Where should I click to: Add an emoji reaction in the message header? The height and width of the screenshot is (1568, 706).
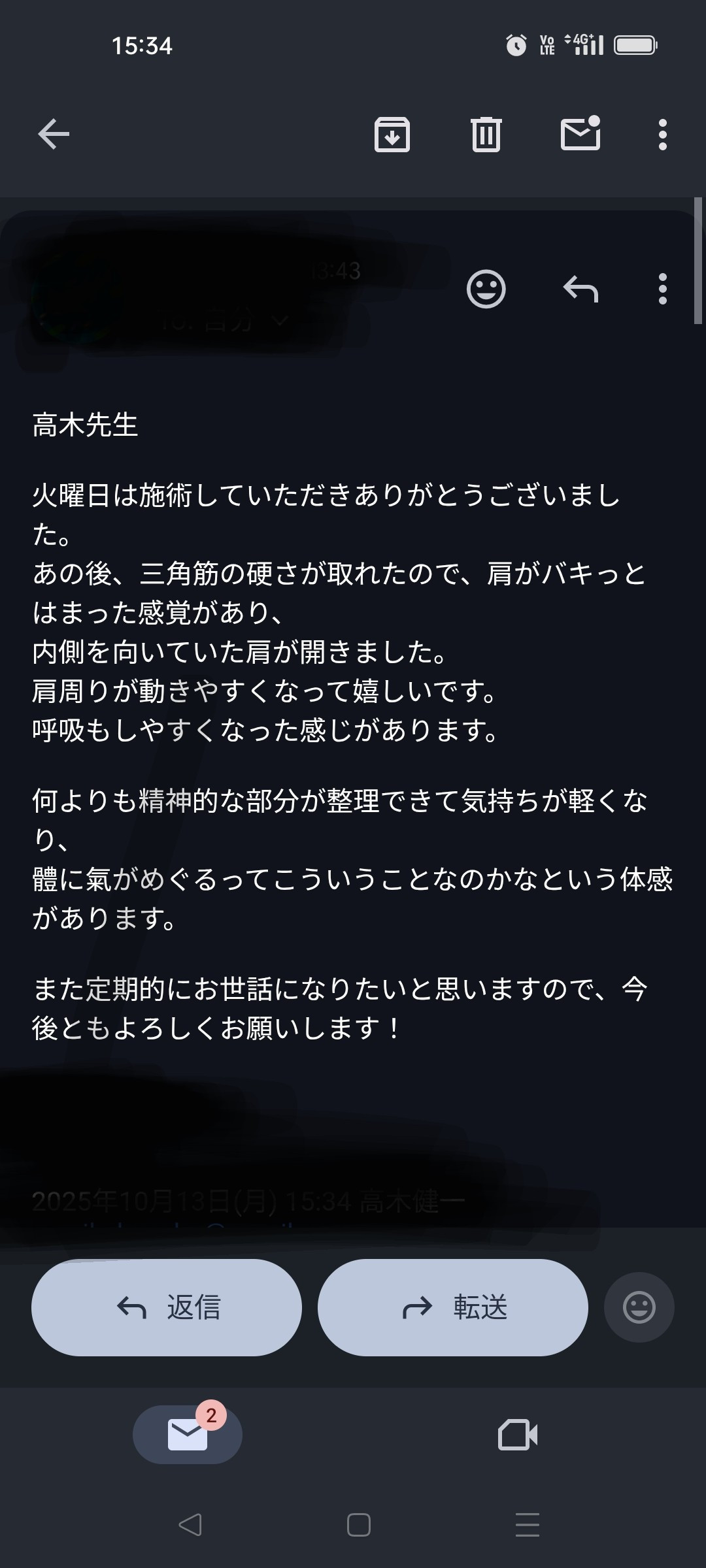pos(486,289)
